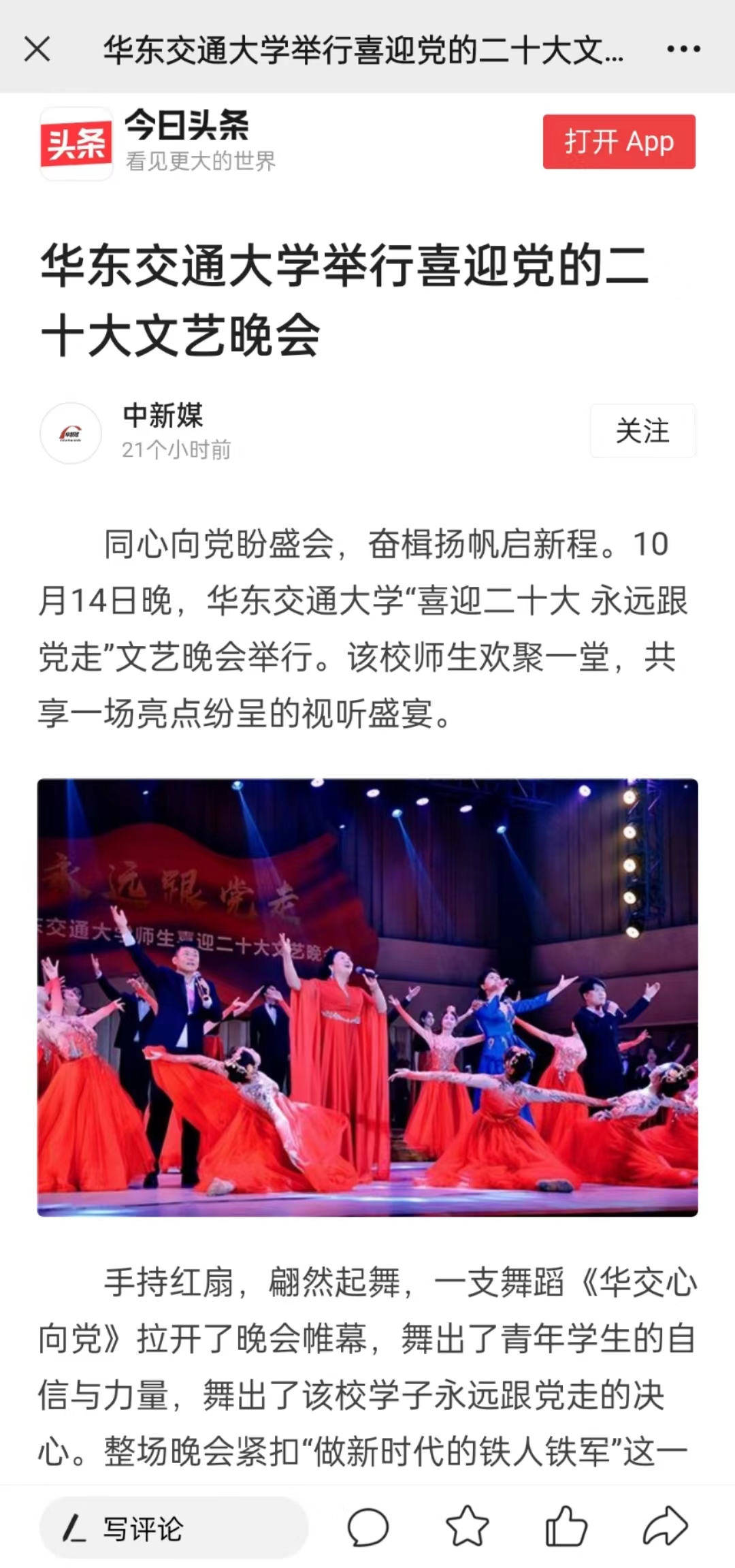Tap the 写评论 comment field
This screenshot has height=1568, width=735.
[x=174, y=1528]
